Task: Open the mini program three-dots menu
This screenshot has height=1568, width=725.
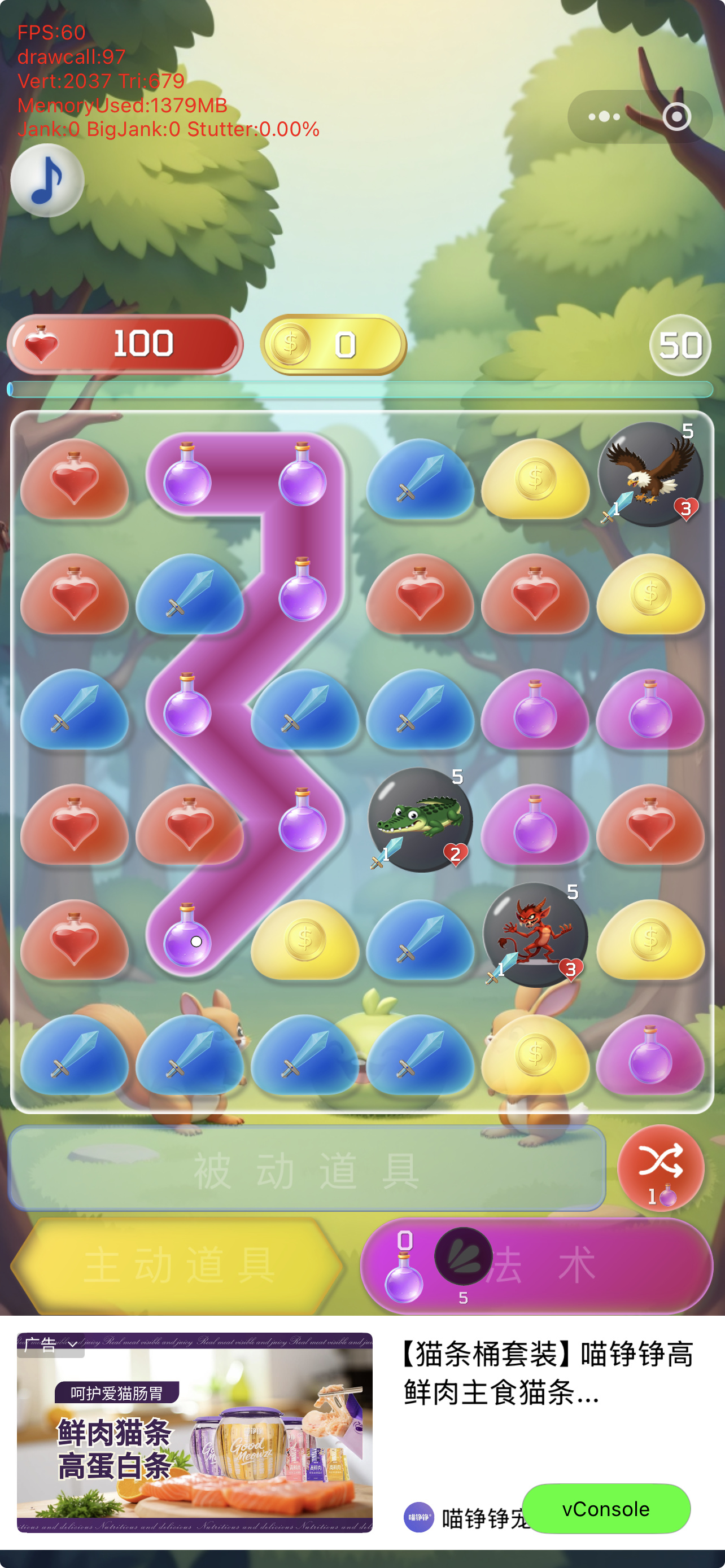Action: point(604,117)
